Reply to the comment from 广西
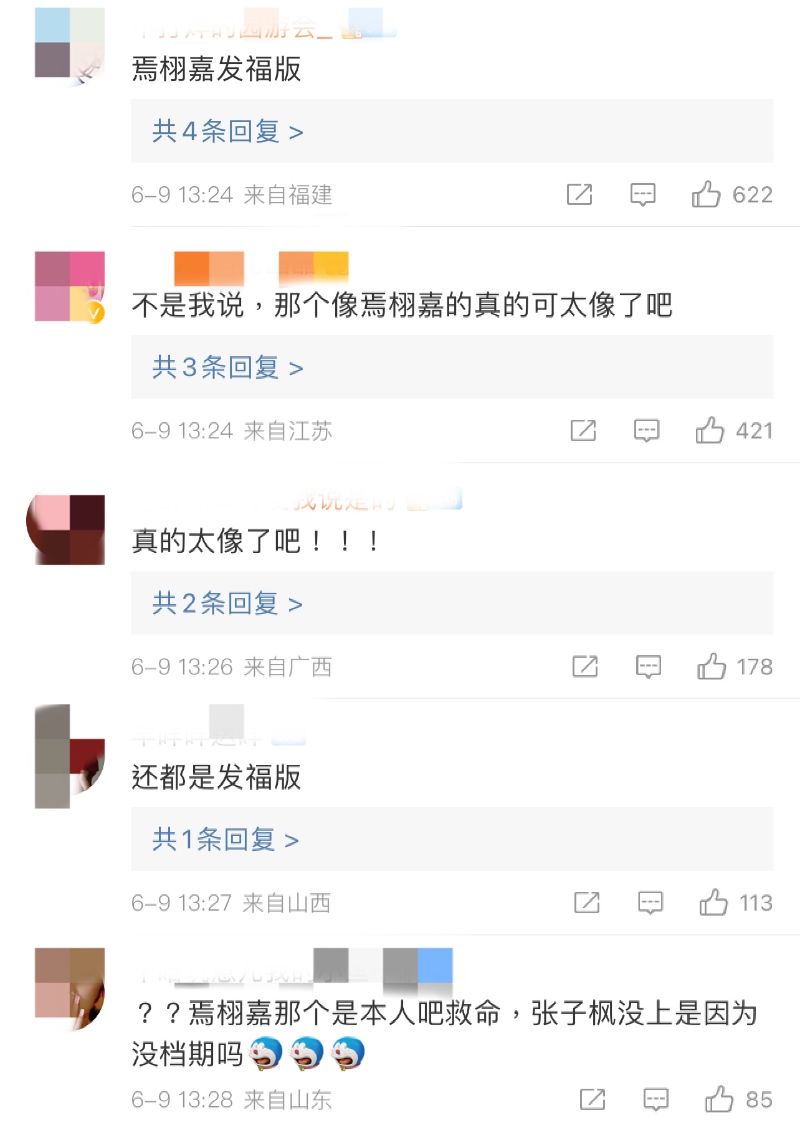800x1123 pixels. click(x=649, y=666)
